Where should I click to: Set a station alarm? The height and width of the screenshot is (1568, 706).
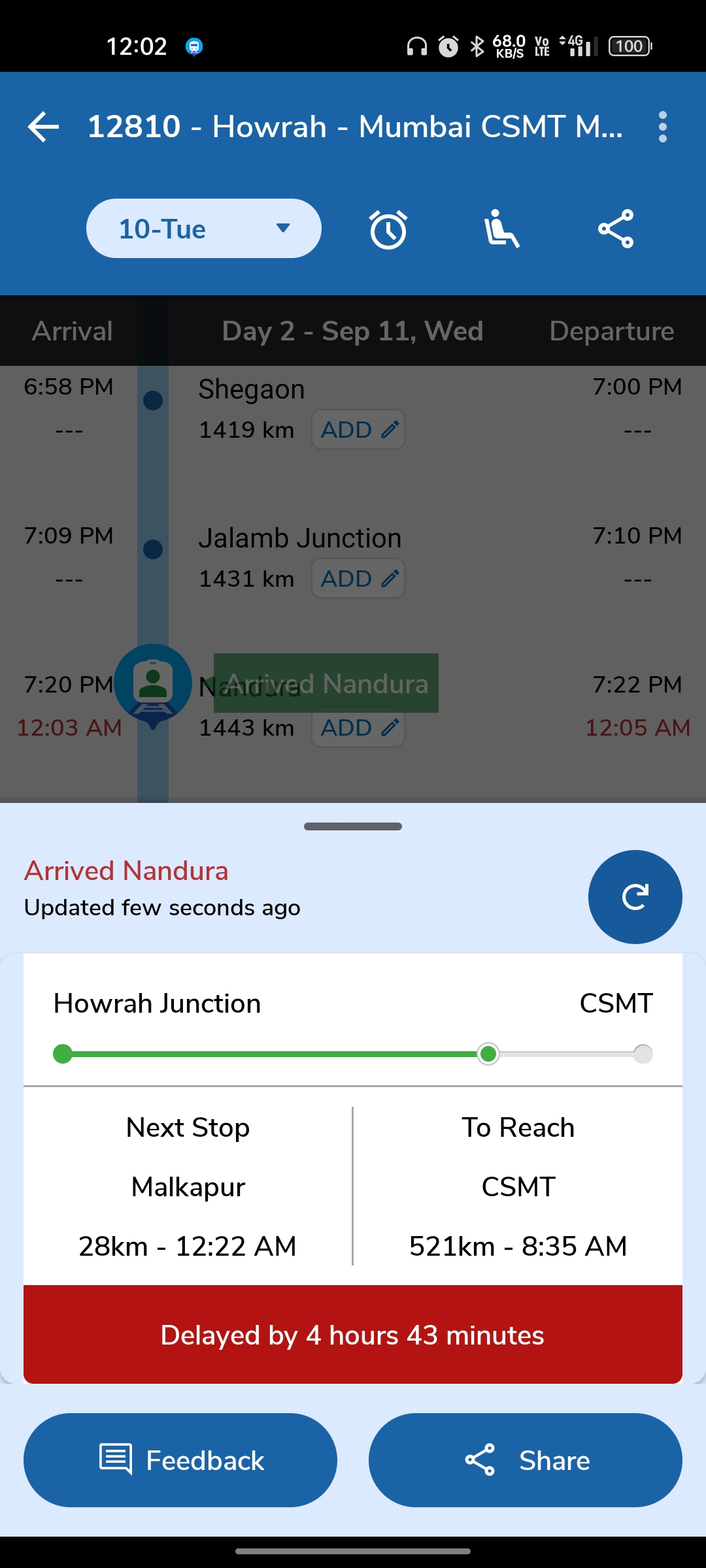388,229
